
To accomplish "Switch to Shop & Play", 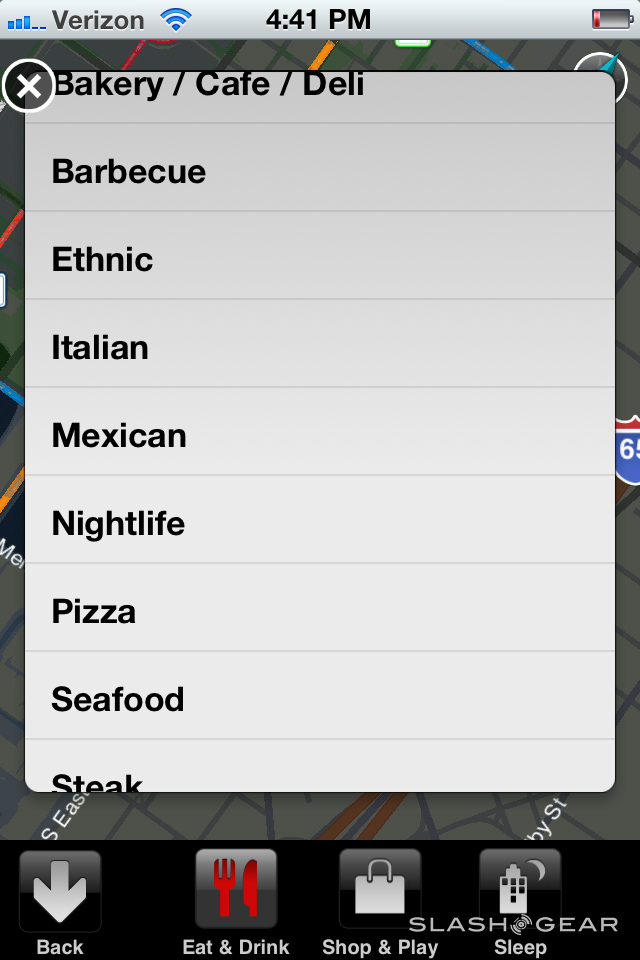I will (x=380, y=900).
